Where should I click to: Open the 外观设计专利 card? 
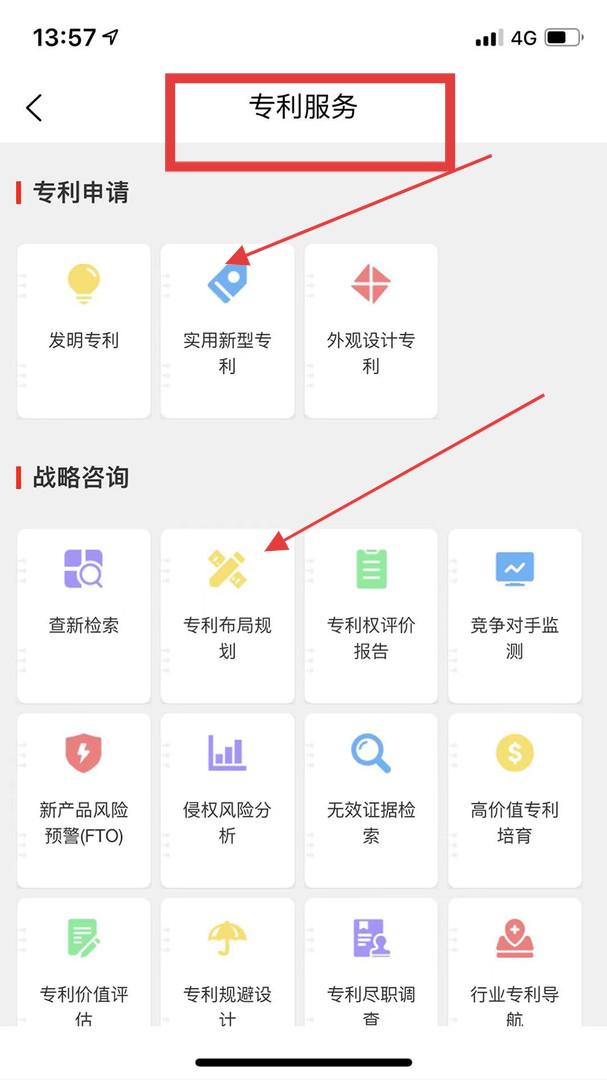point(371,330)
